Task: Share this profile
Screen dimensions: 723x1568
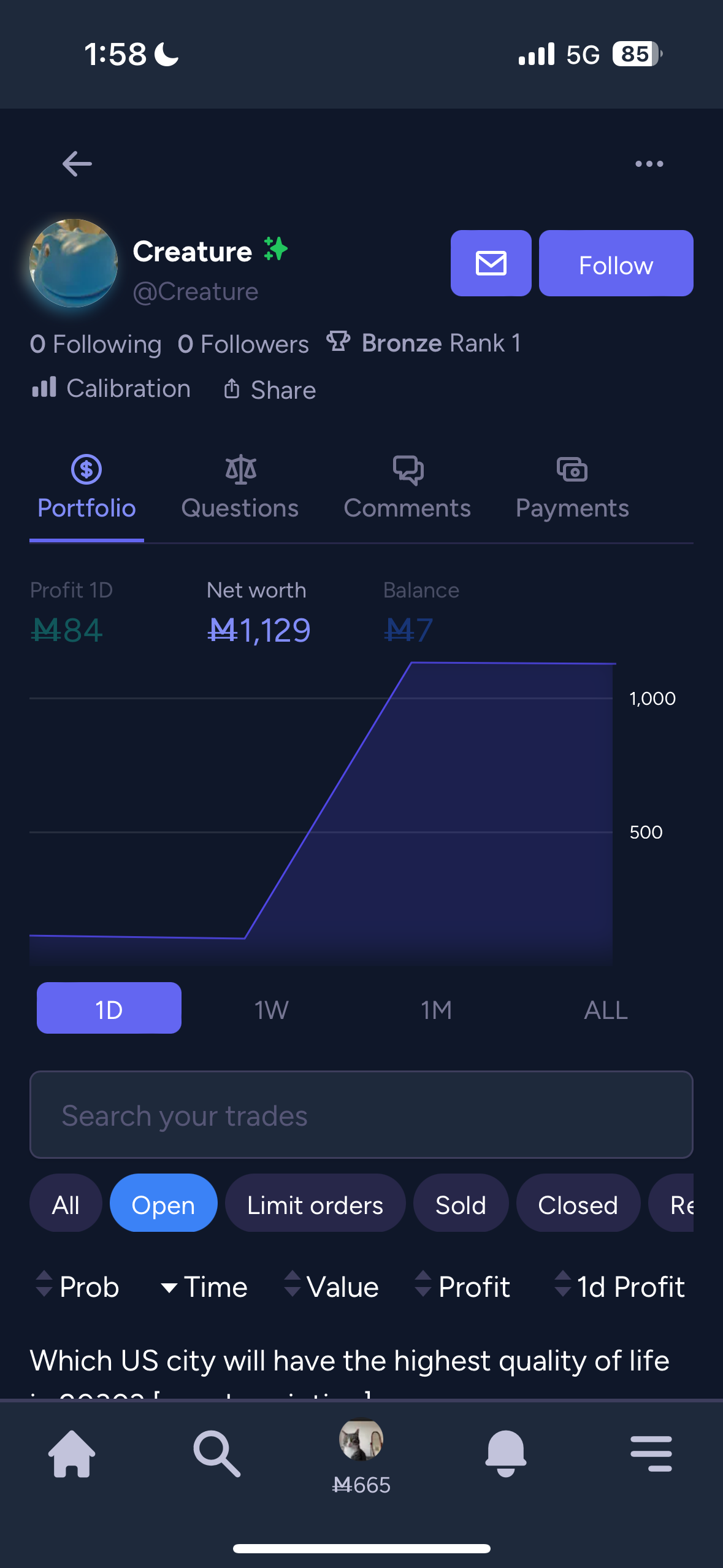Action: 270,390
